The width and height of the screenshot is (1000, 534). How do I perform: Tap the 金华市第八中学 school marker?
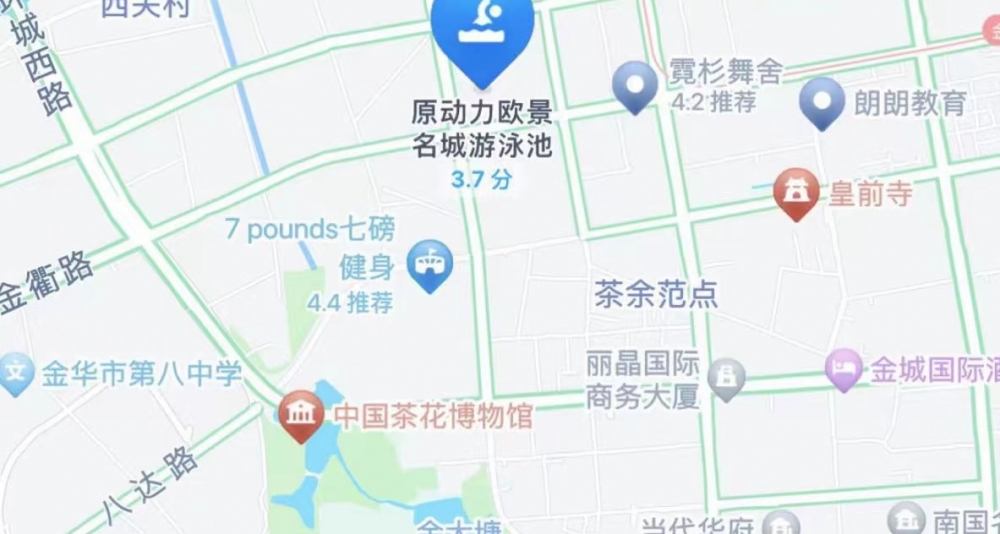17,374
